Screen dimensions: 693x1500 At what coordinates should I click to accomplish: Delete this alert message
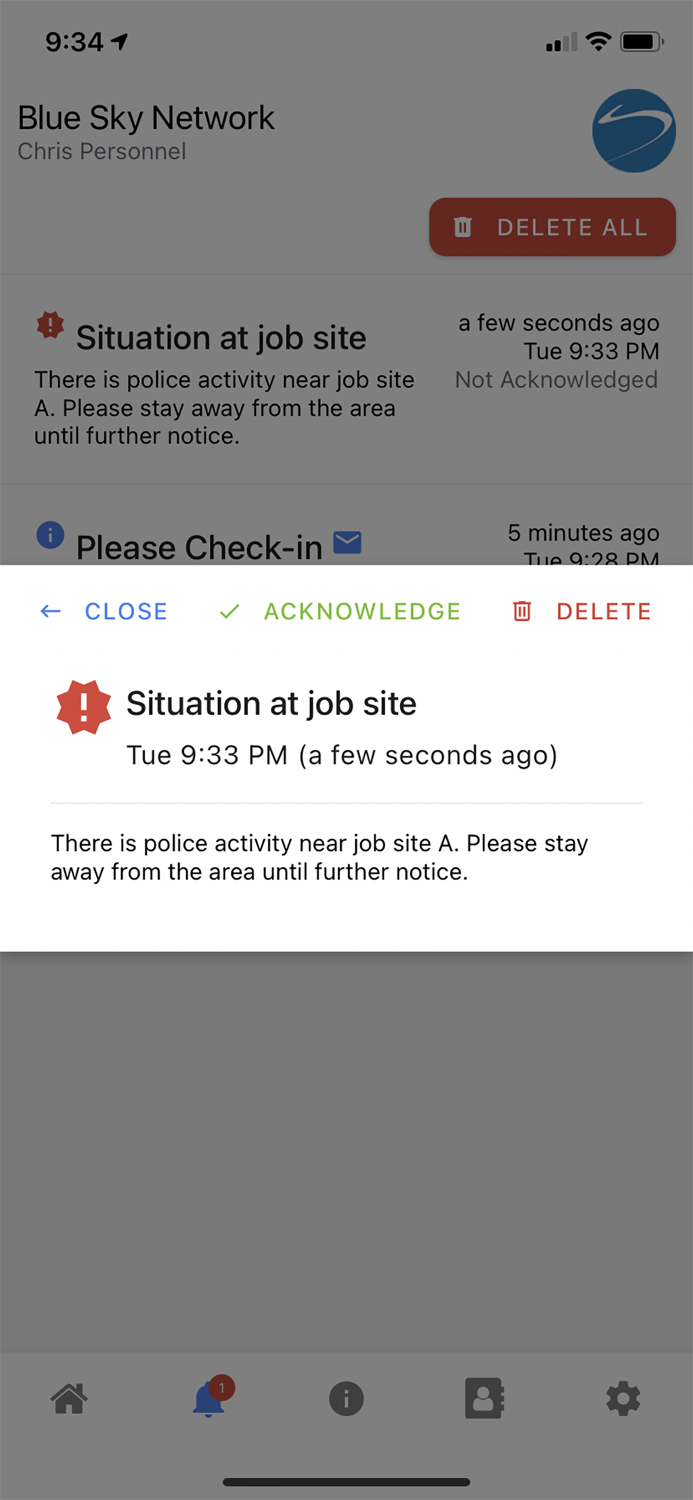pyautogui.click(x=582, y=611)
